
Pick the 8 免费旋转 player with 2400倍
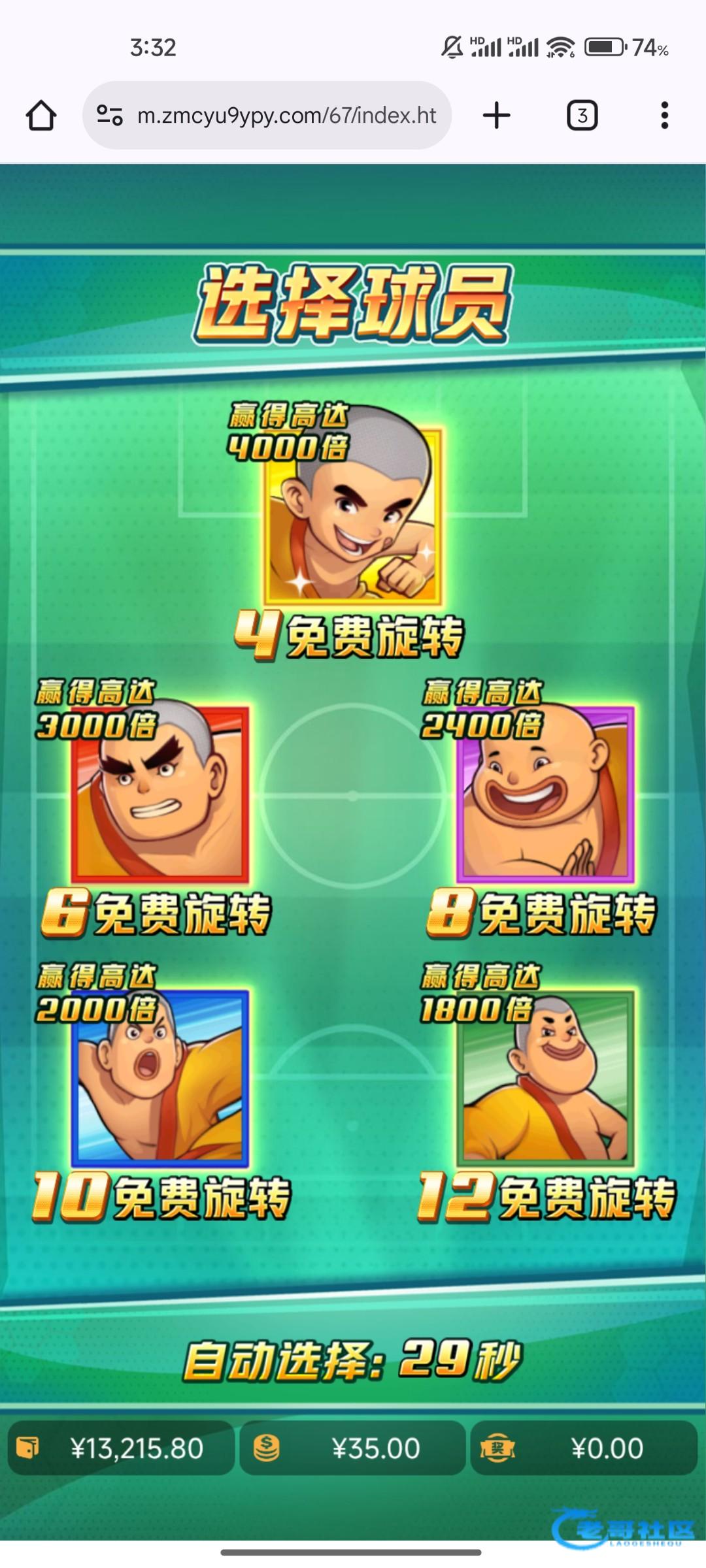point(545,794)
